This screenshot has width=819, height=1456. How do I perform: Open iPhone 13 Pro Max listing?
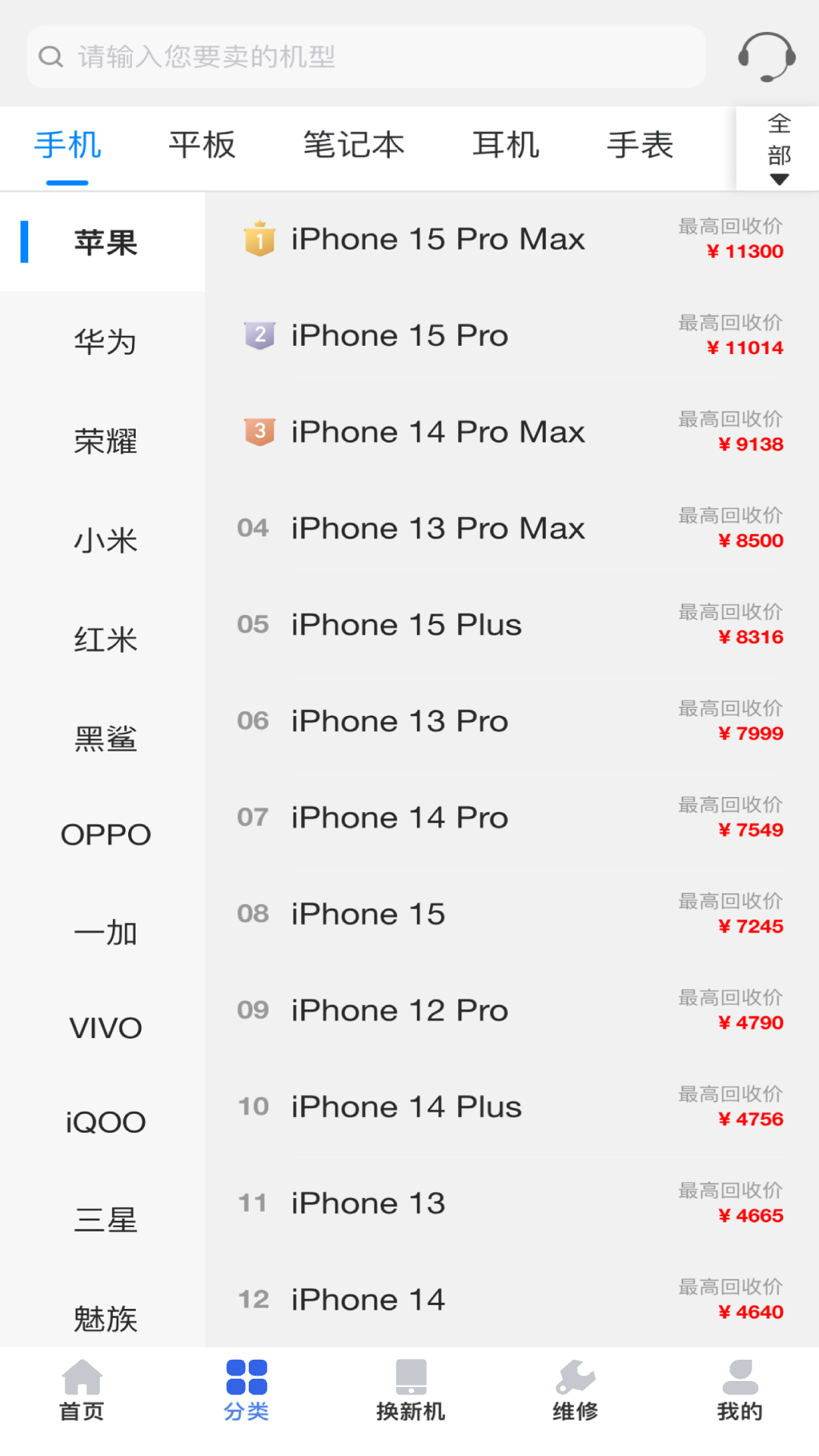(x=437, y=528)
